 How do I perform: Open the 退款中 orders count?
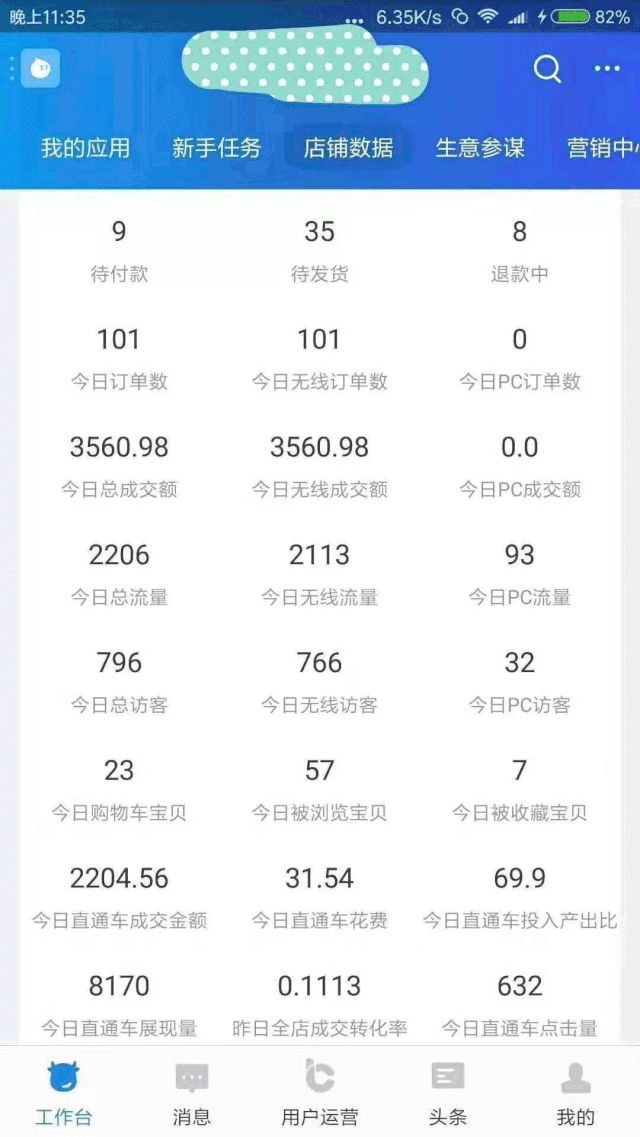(520, 251)
